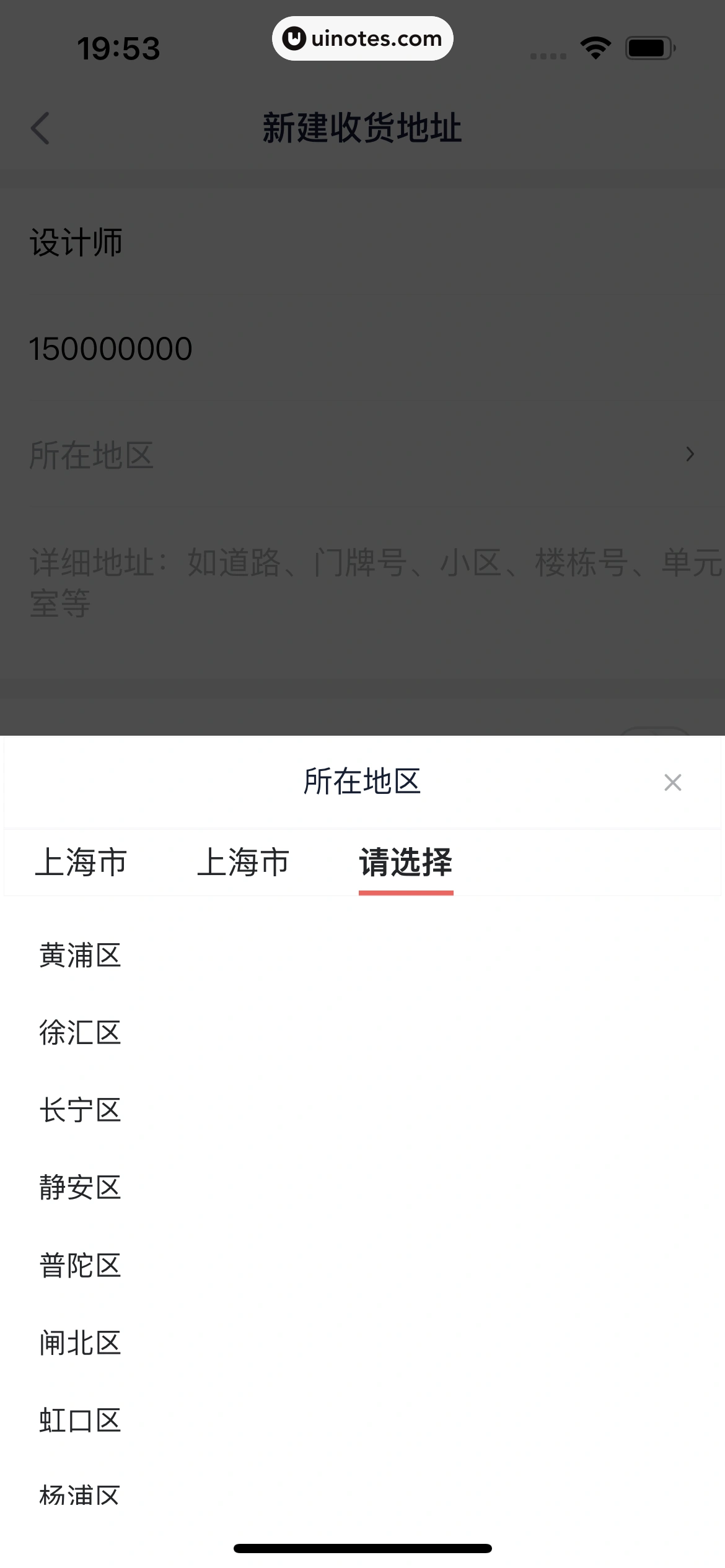The height and width of the screenshot is (1568, 725).
Task: Switch to the first 上海市 province tab
Action: (x=81, y=862)
